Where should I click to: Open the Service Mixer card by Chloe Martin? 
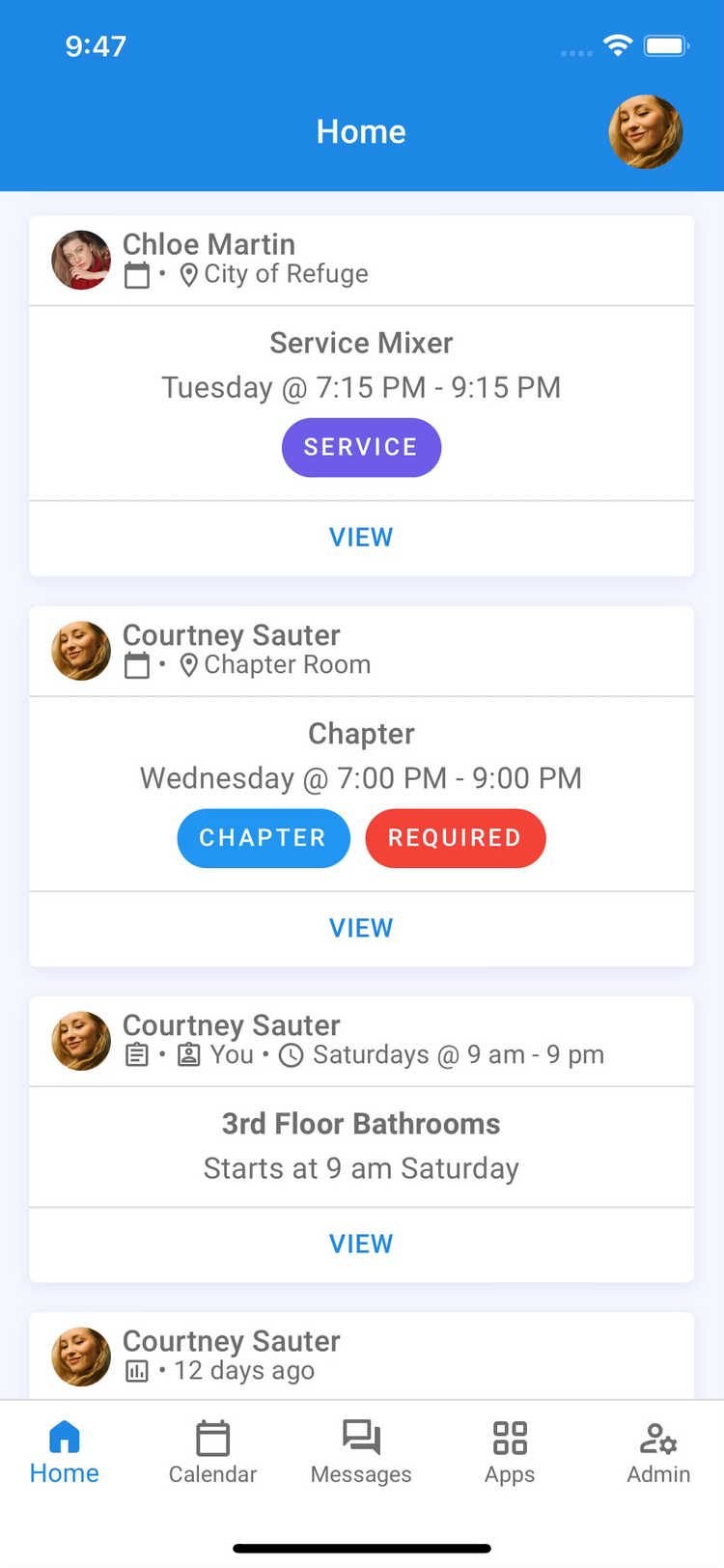361,364
